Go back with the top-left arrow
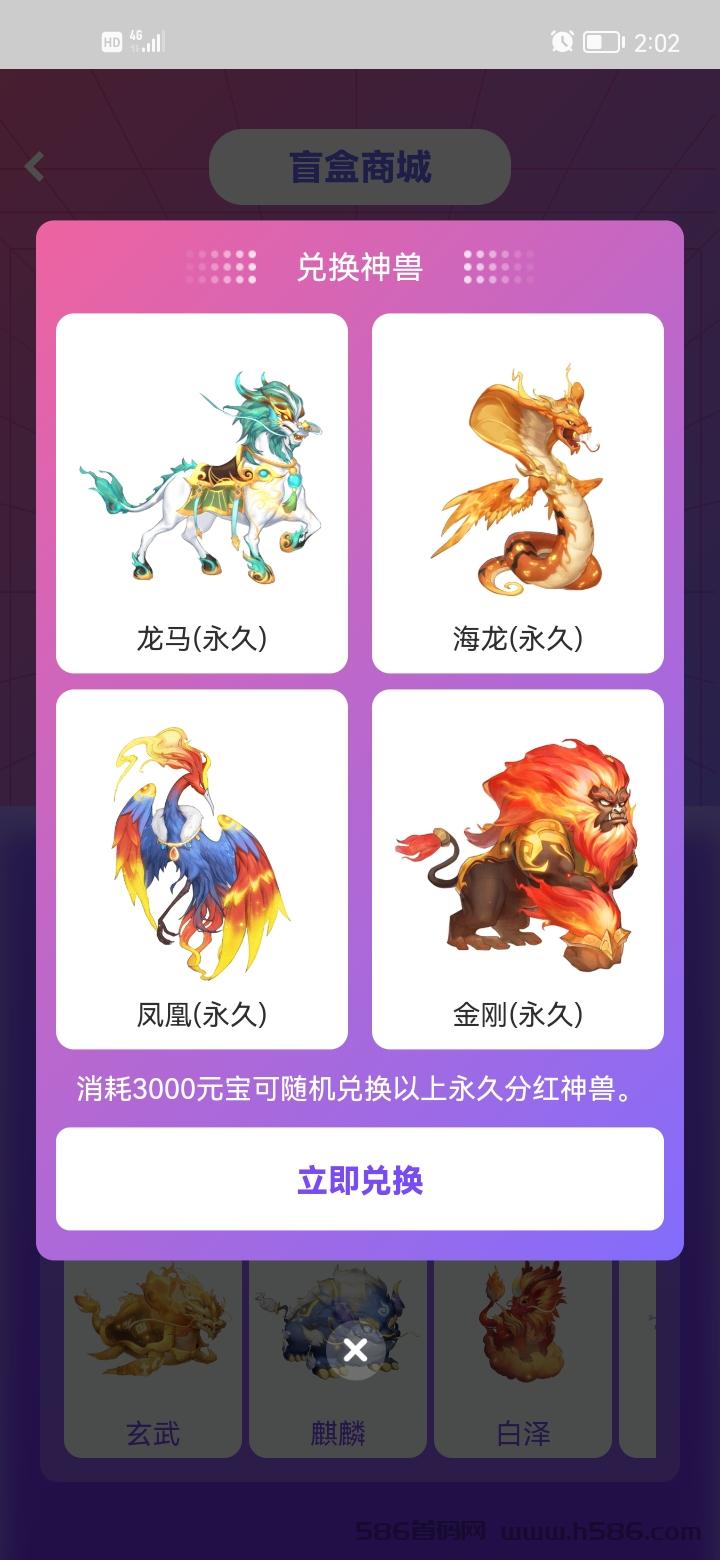Image resolution: width=720 pixels, height=1560 pixels. click(x=35, y=166)
